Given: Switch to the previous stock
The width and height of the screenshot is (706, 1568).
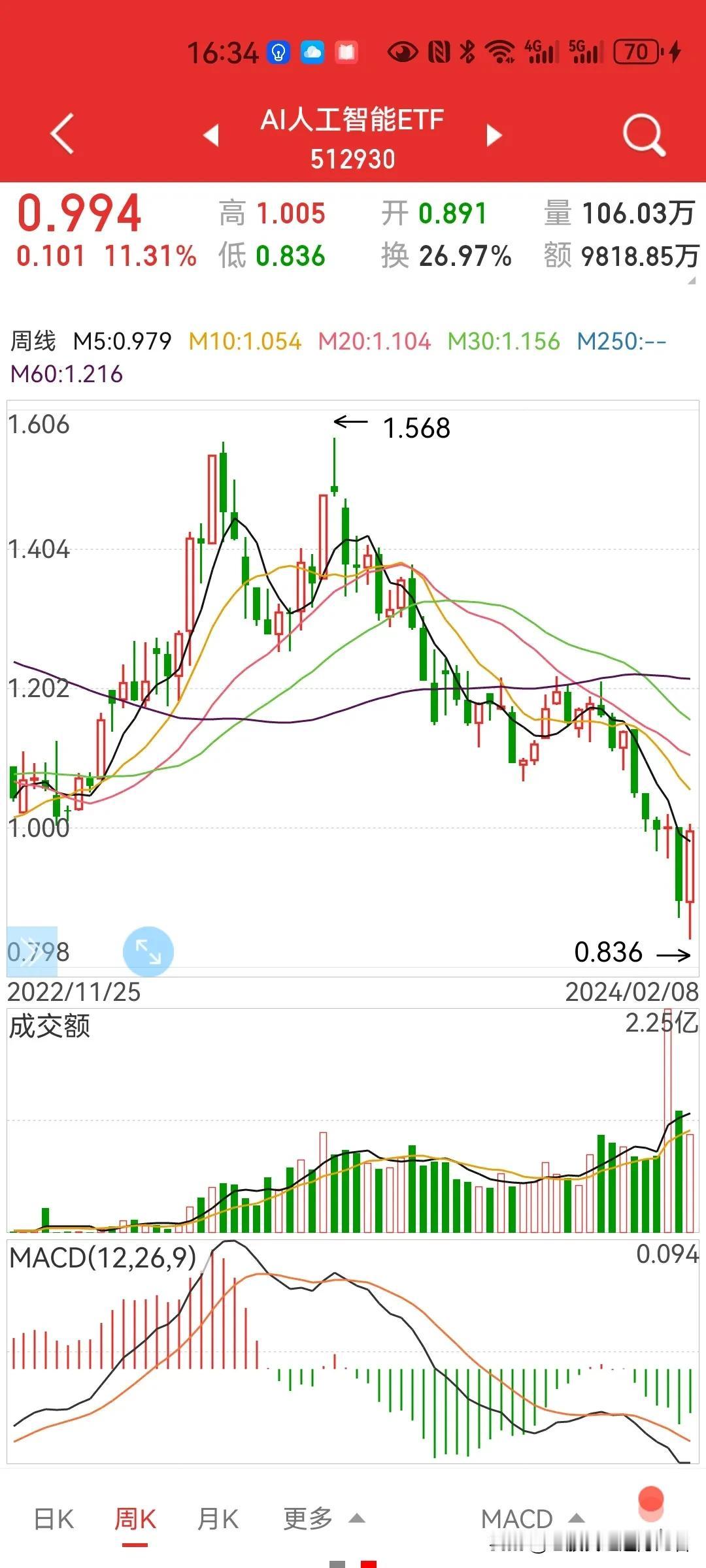Looking at the screenshot, I should pos(211,135).
